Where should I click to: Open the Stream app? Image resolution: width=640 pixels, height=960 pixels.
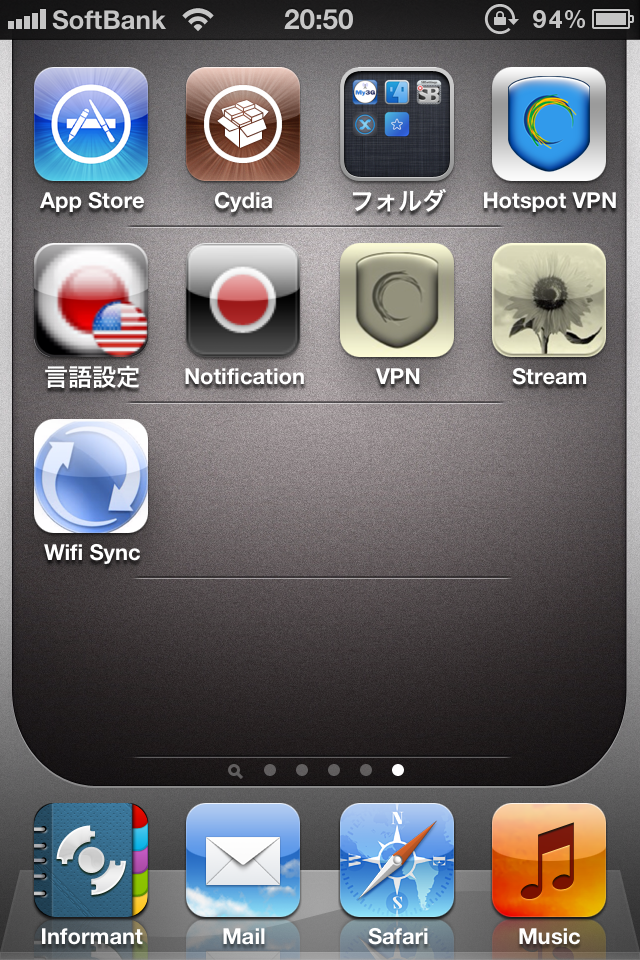549,300
